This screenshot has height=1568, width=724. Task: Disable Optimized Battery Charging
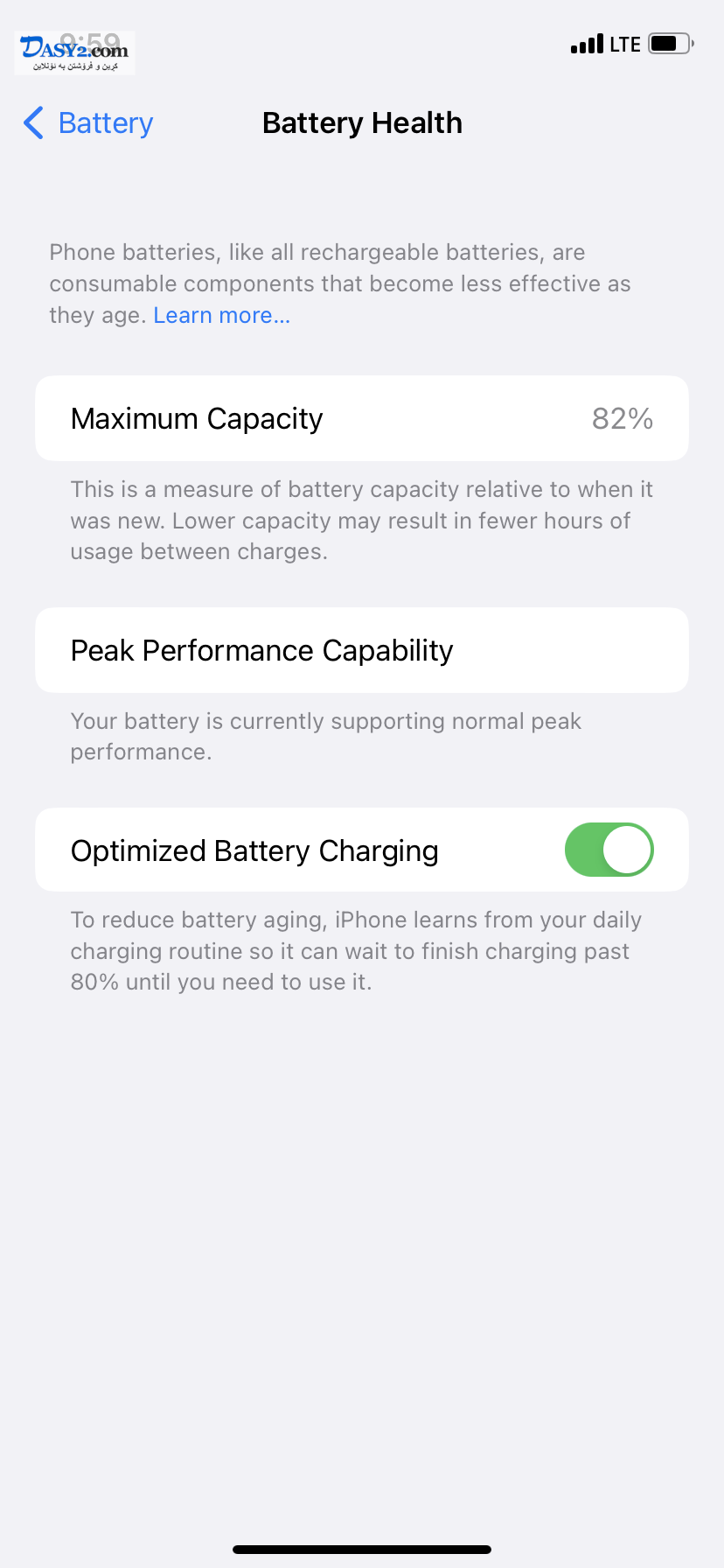[609, 850]
